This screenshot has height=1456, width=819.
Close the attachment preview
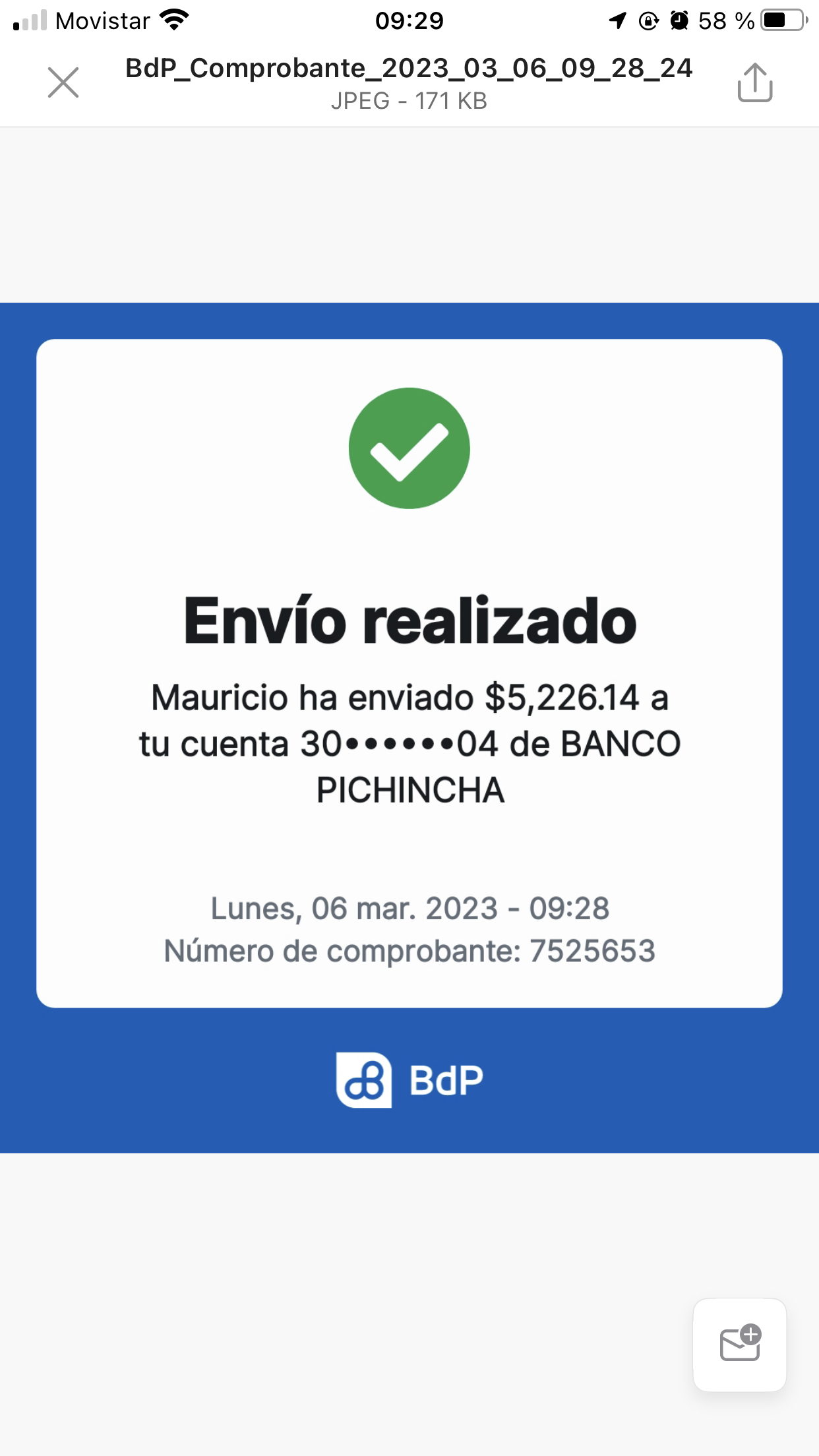tap(63, 83)
